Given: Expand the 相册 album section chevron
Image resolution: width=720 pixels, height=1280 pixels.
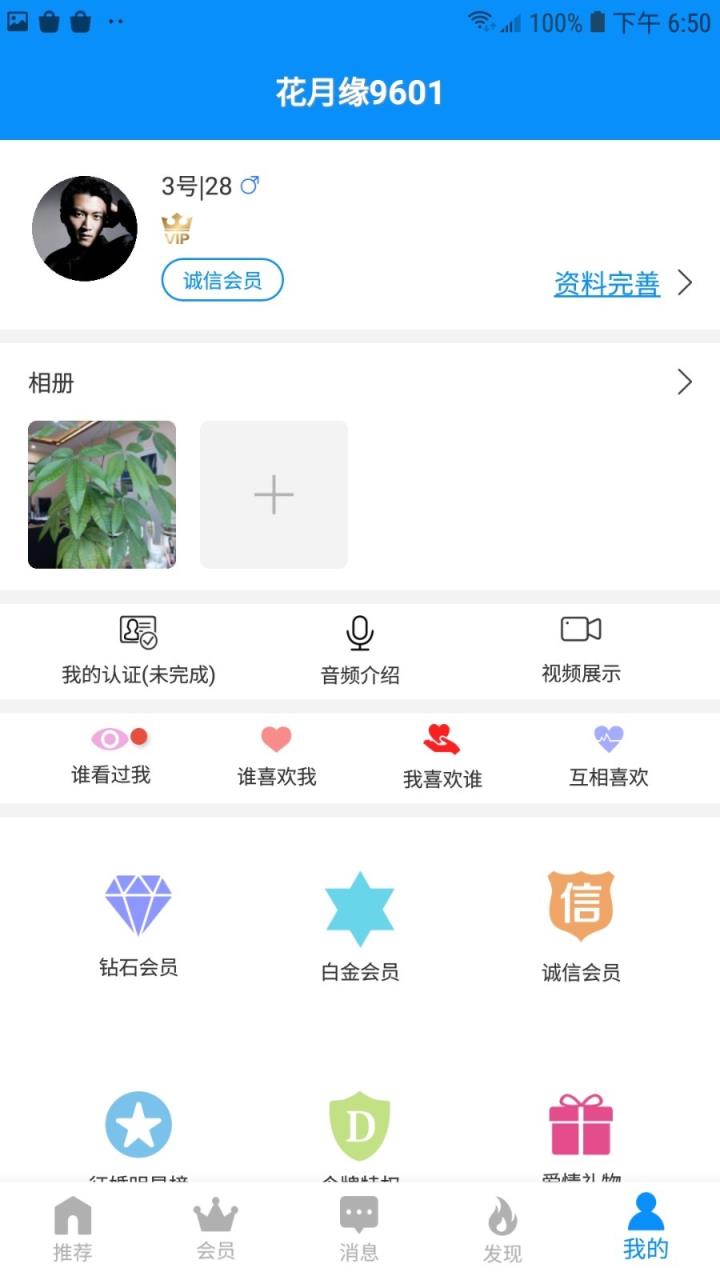Looking at the screenshot, I should click(x=684, y=382).
